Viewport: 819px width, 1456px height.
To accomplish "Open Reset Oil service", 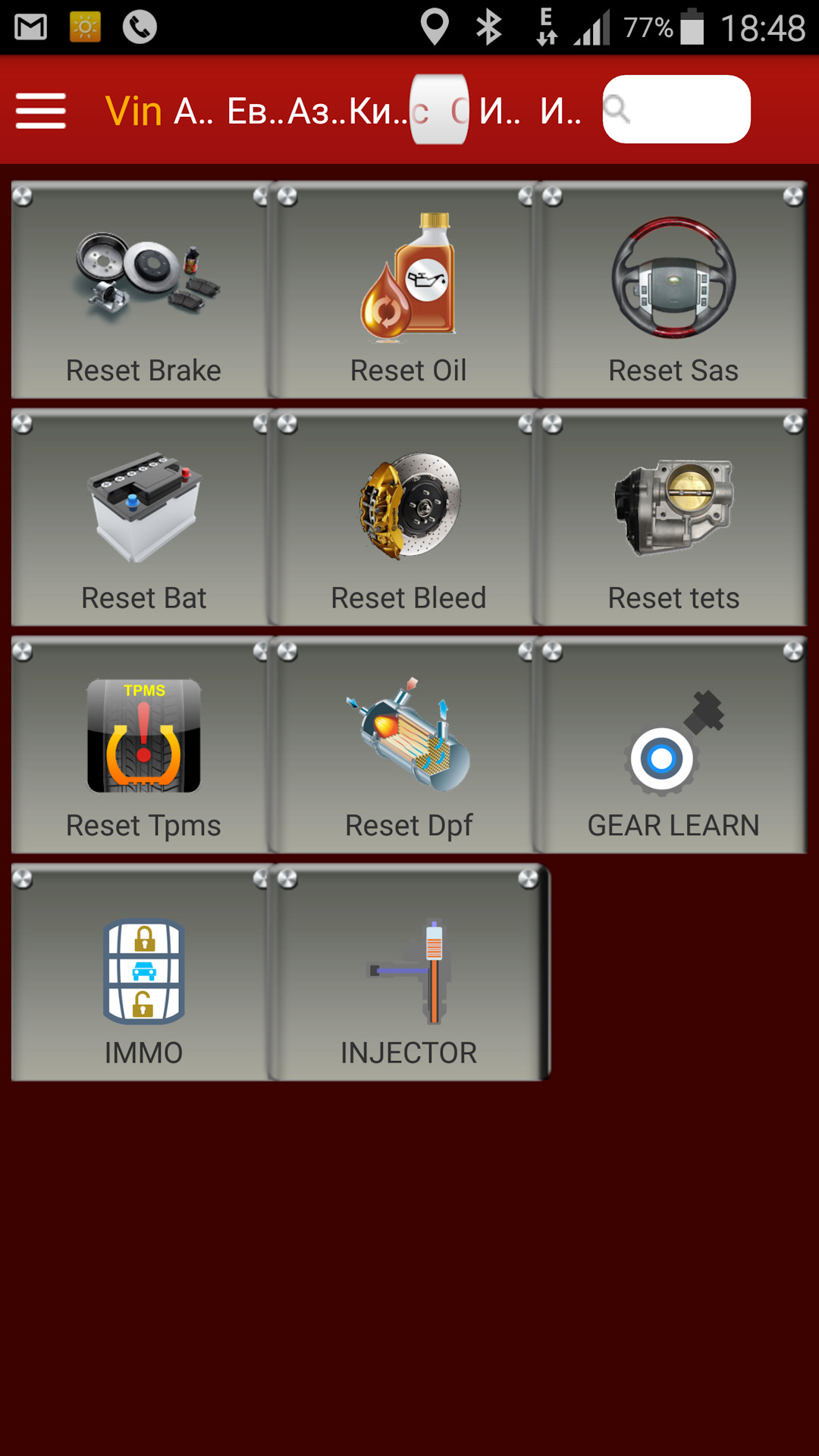I will pos(408,290).
